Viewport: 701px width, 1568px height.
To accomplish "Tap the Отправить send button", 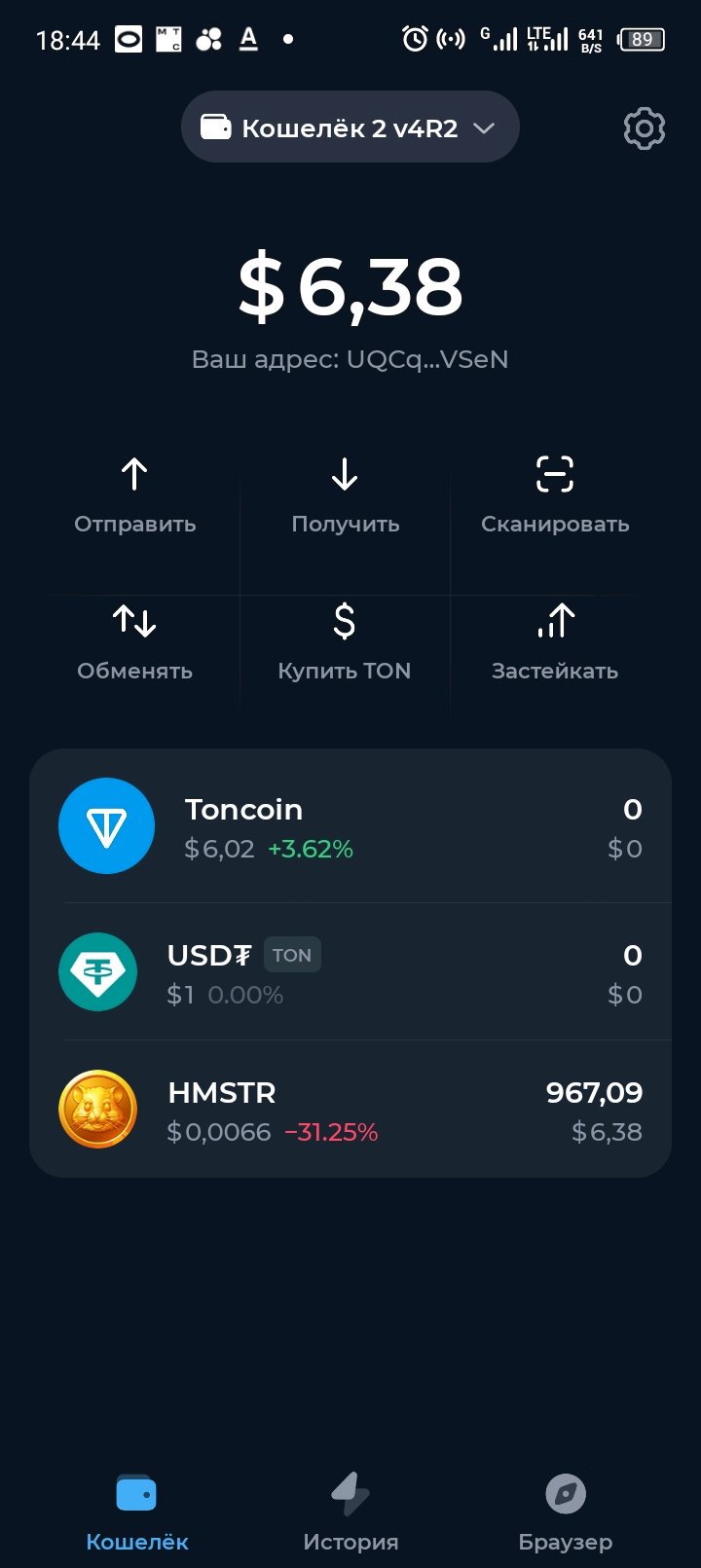I will point(134,496).
